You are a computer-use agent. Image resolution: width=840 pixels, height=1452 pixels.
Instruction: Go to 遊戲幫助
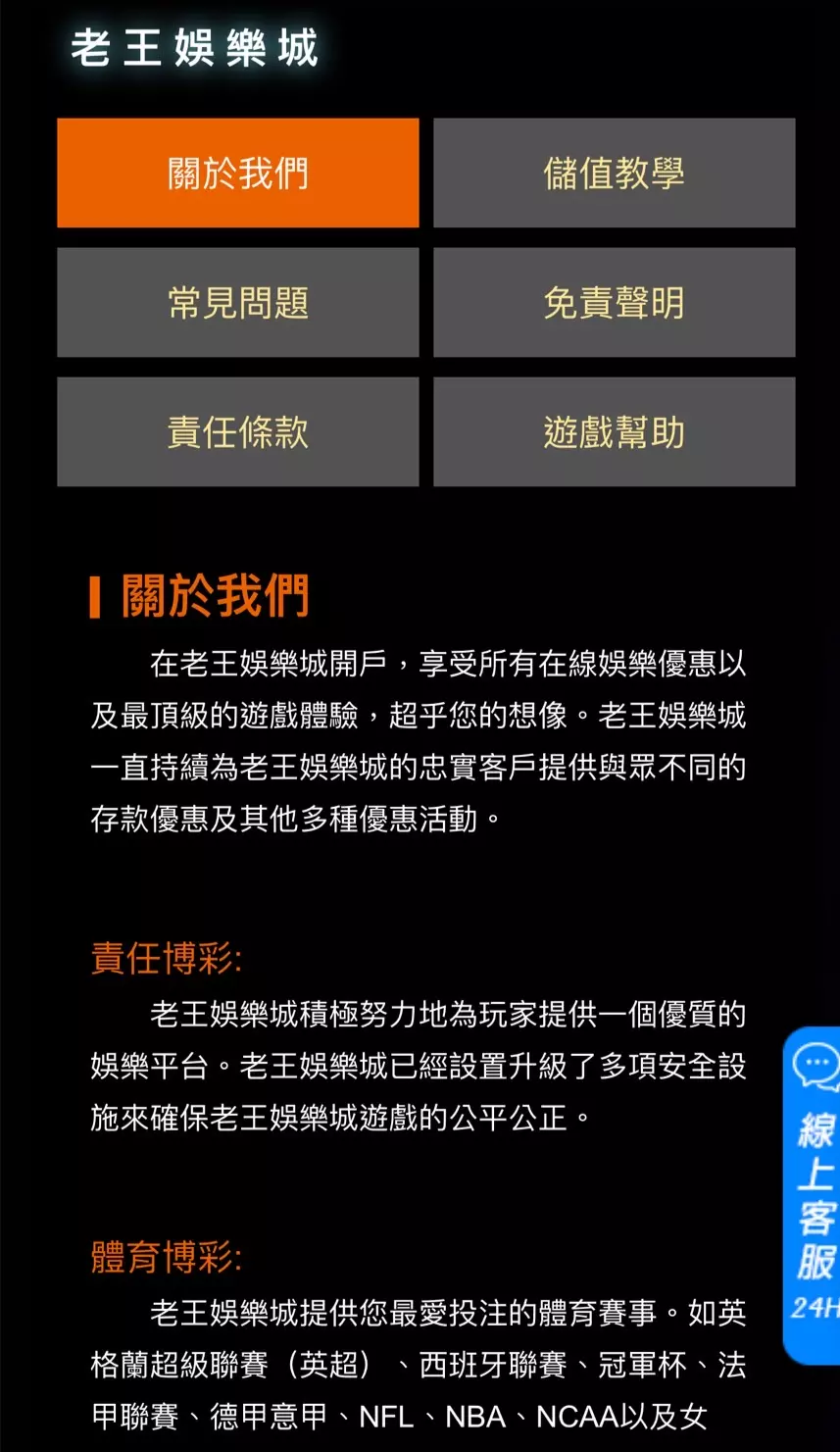click(x=614, y=432)
